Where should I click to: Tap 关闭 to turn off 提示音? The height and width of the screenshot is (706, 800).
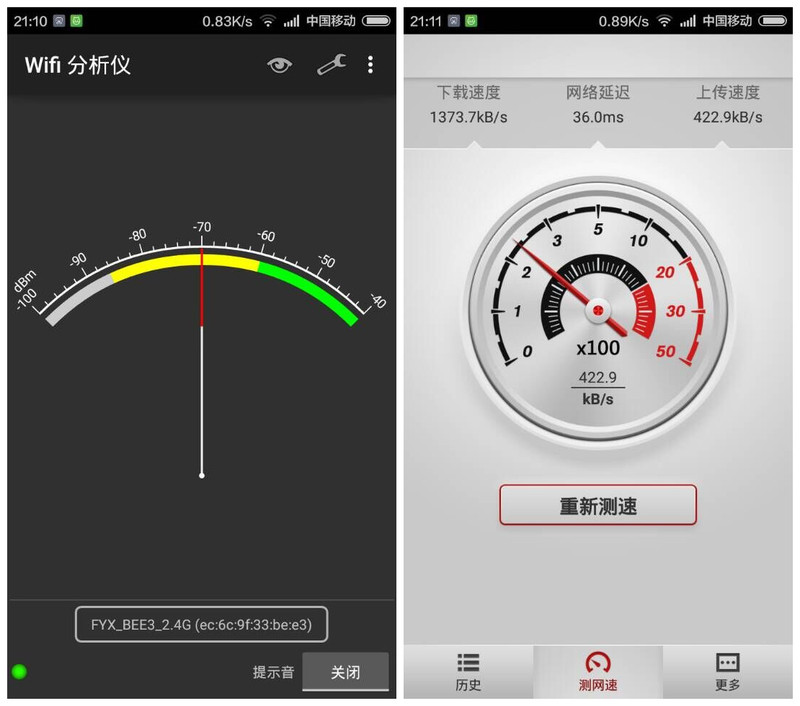345,672
